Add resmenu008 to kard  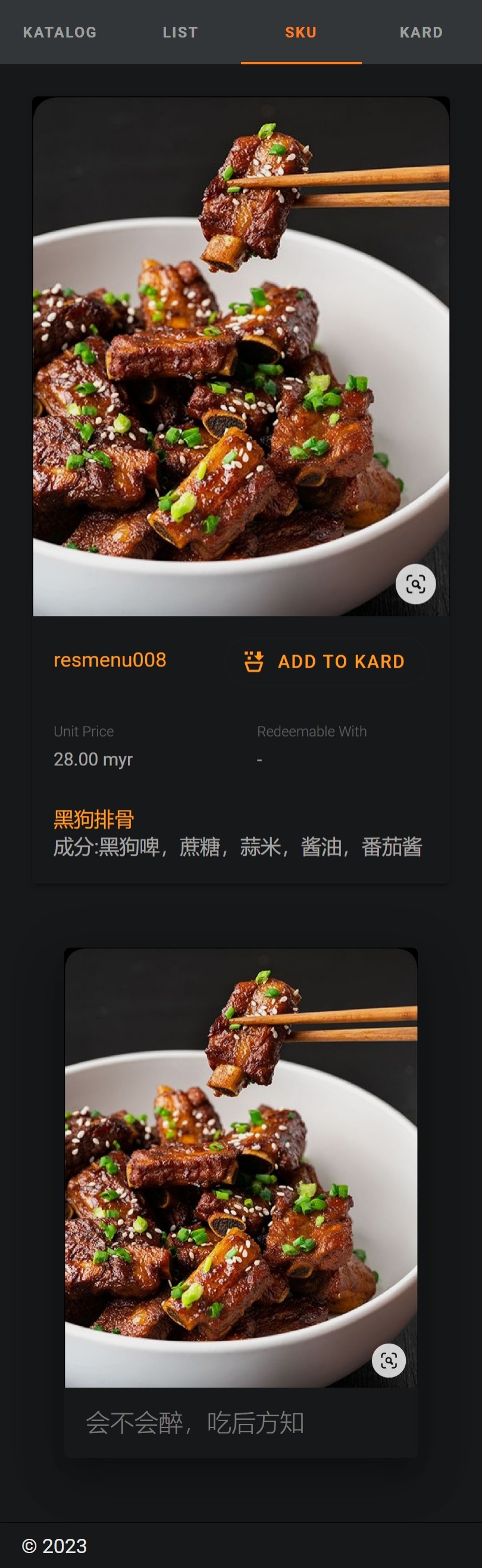coord(325,662)
